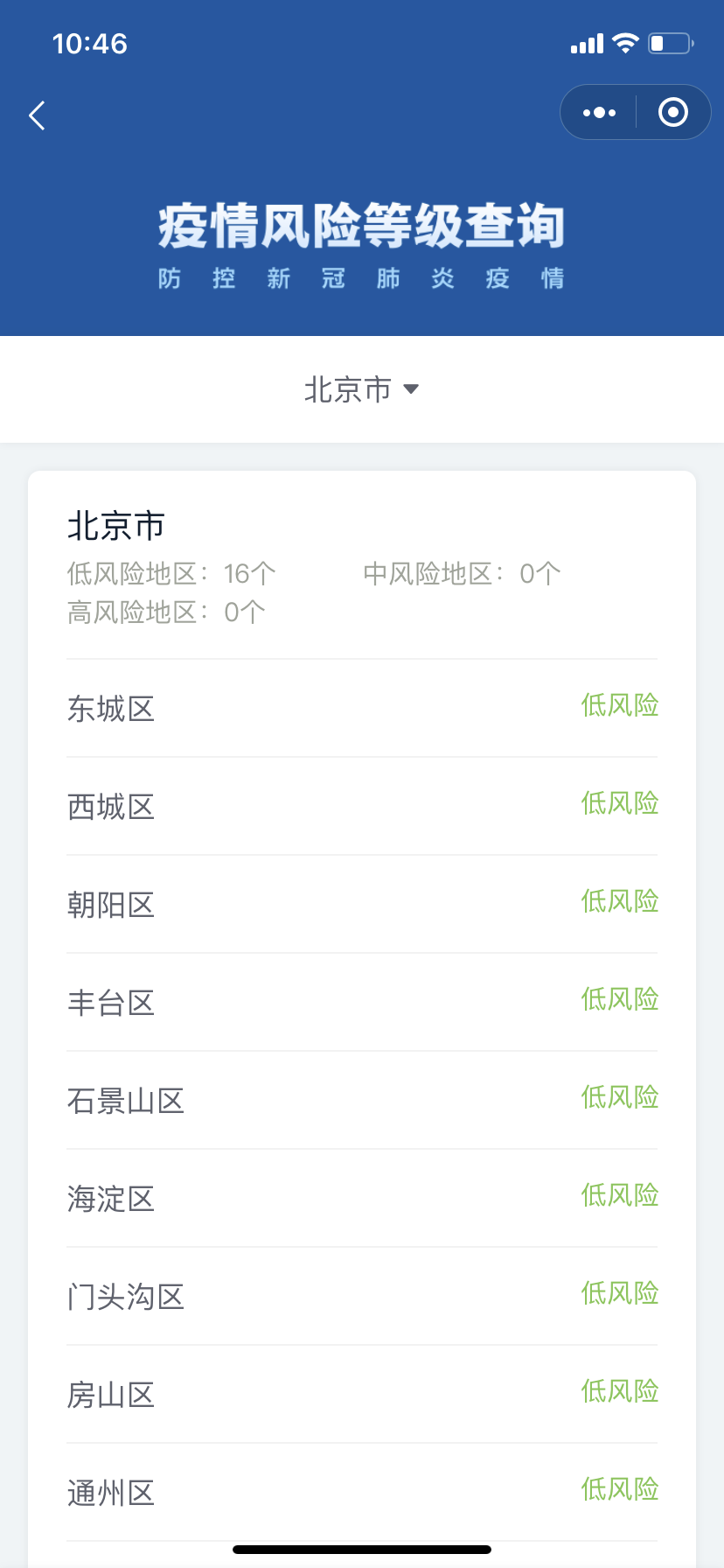
Task: Open the mini program more options menu
Action: pos(599,112)
